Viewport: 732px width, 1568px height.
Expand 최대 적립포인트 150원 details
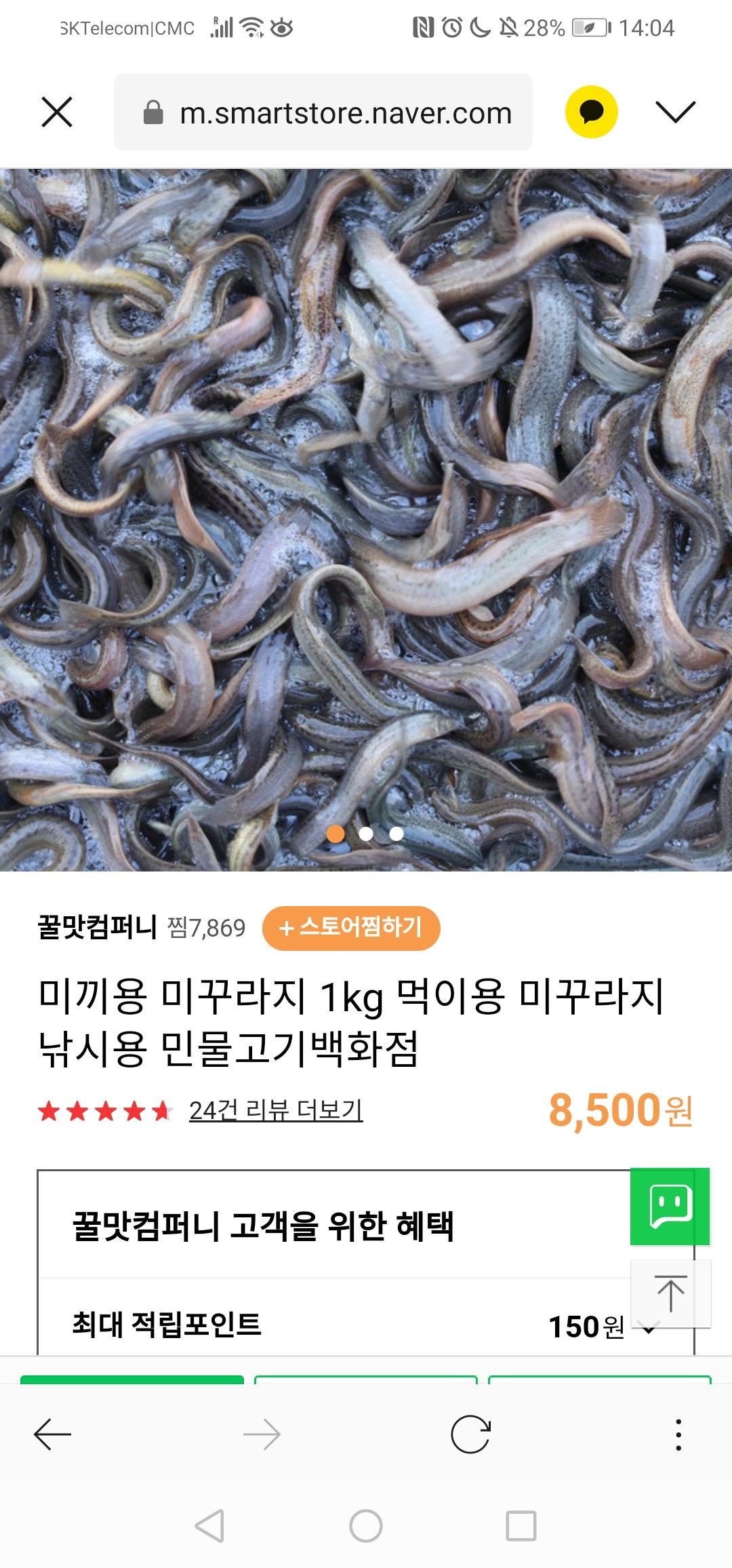pos(366,1325)
